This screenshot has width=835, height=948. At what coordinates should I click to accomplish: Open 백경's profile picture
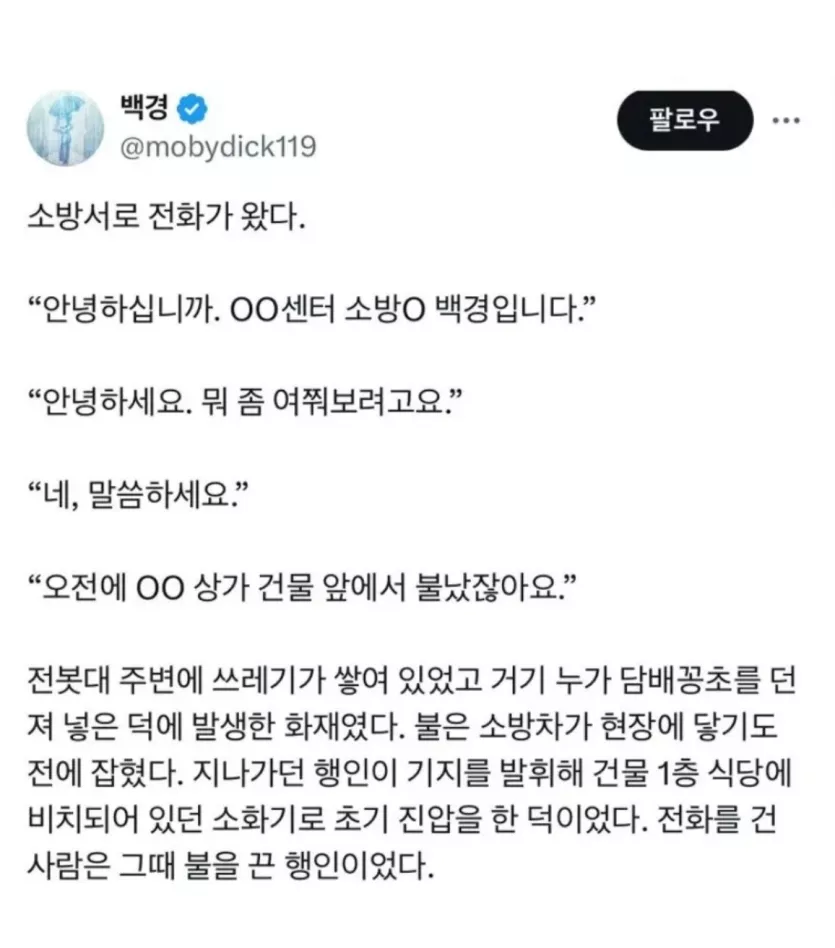(63, 125)
